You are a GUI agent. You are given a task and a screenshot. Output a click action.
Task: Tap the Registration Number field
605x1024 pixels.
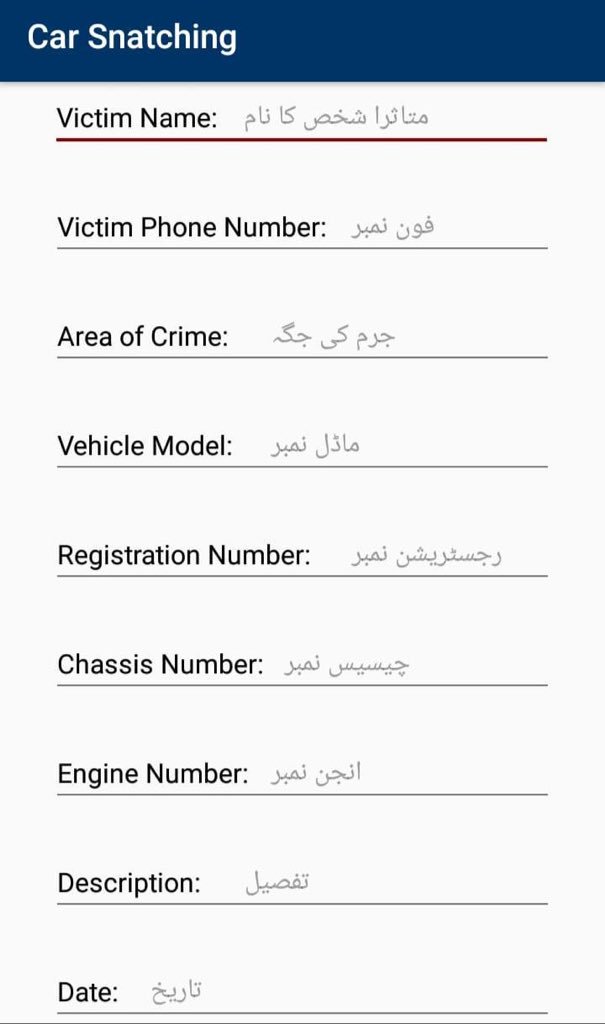click(430, 555)
